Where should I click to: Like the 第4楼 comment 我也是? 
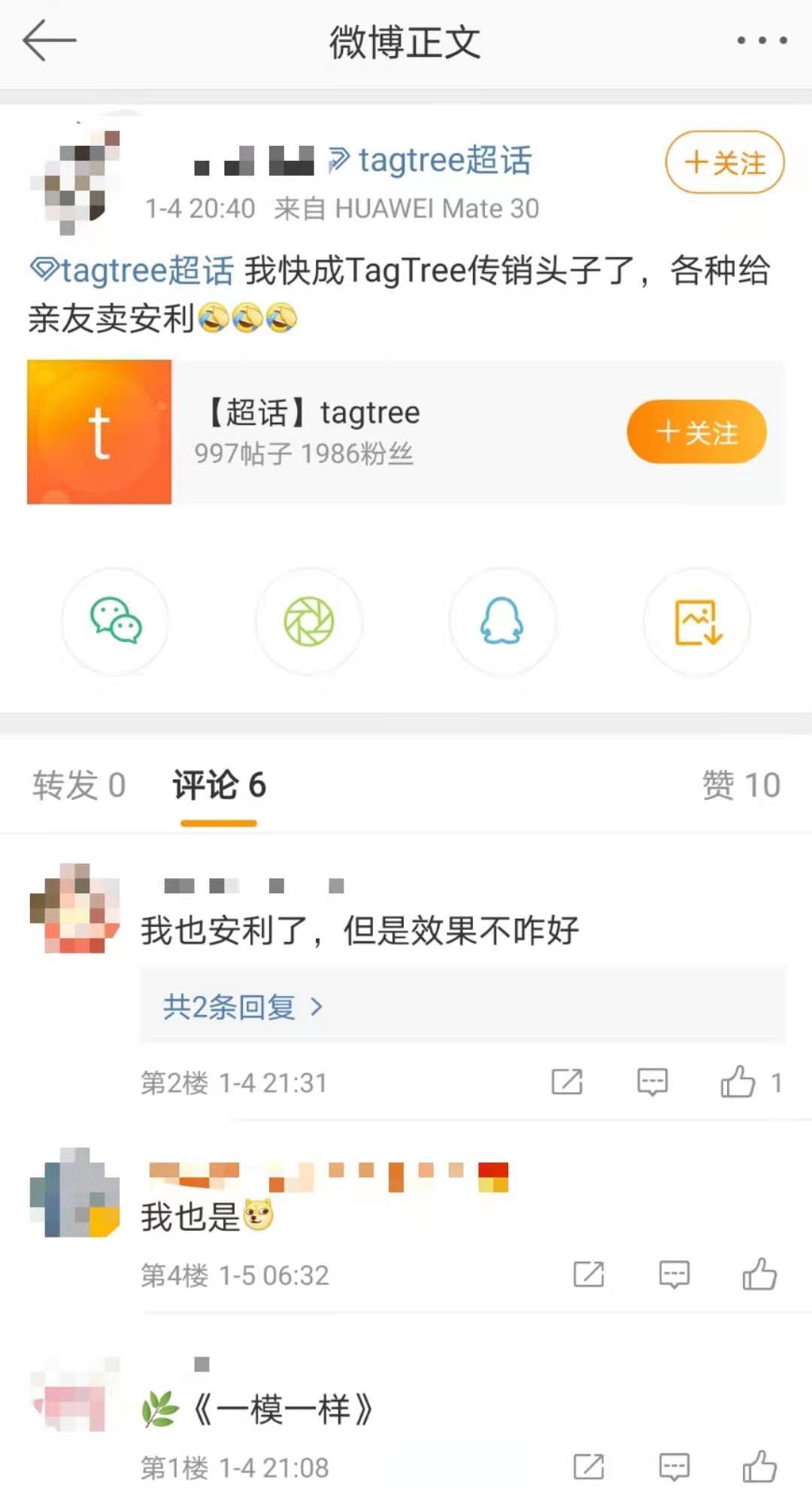[x=759, y=1275]
